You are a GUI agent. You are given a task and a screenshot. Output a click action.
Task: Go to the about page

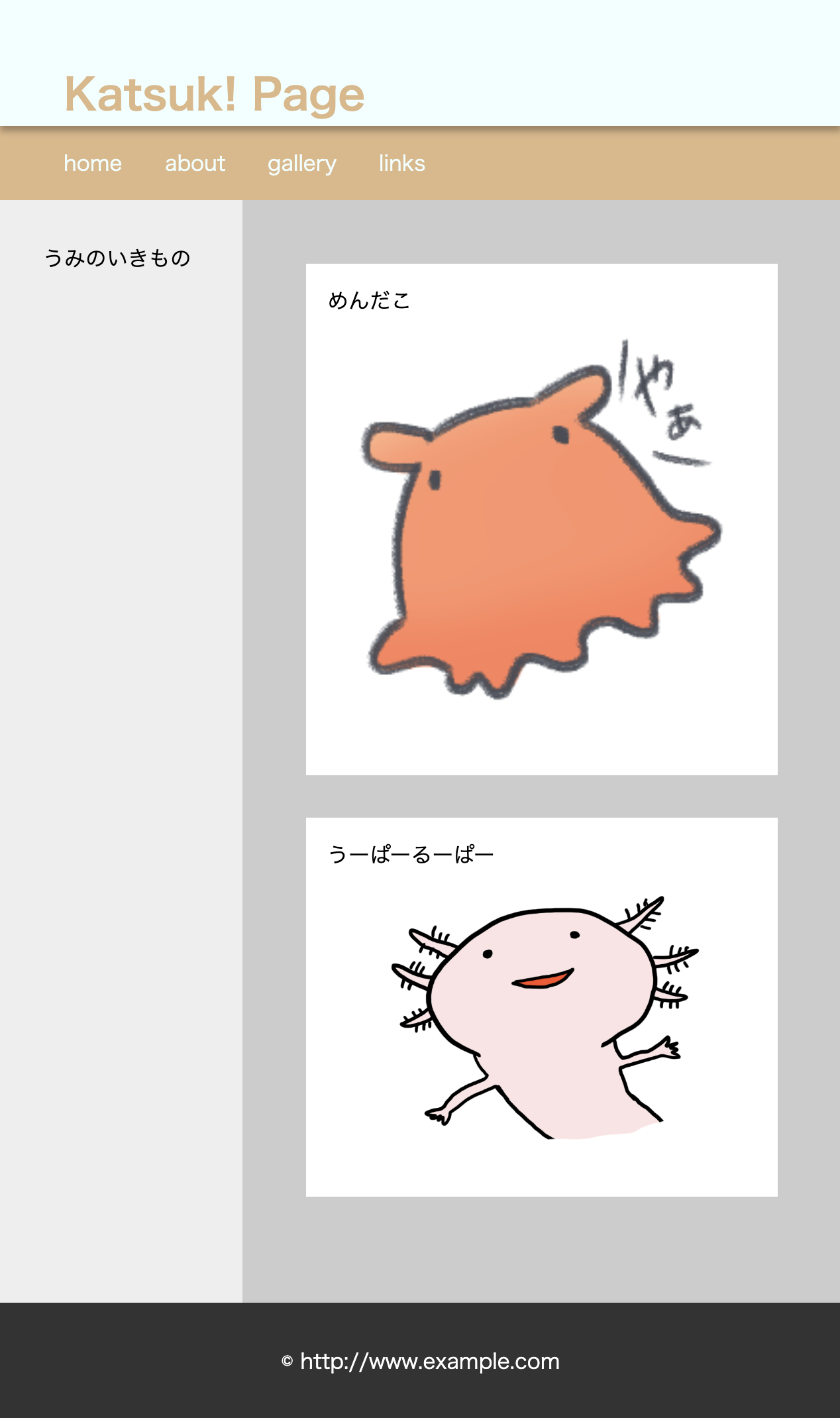(195, 164)
